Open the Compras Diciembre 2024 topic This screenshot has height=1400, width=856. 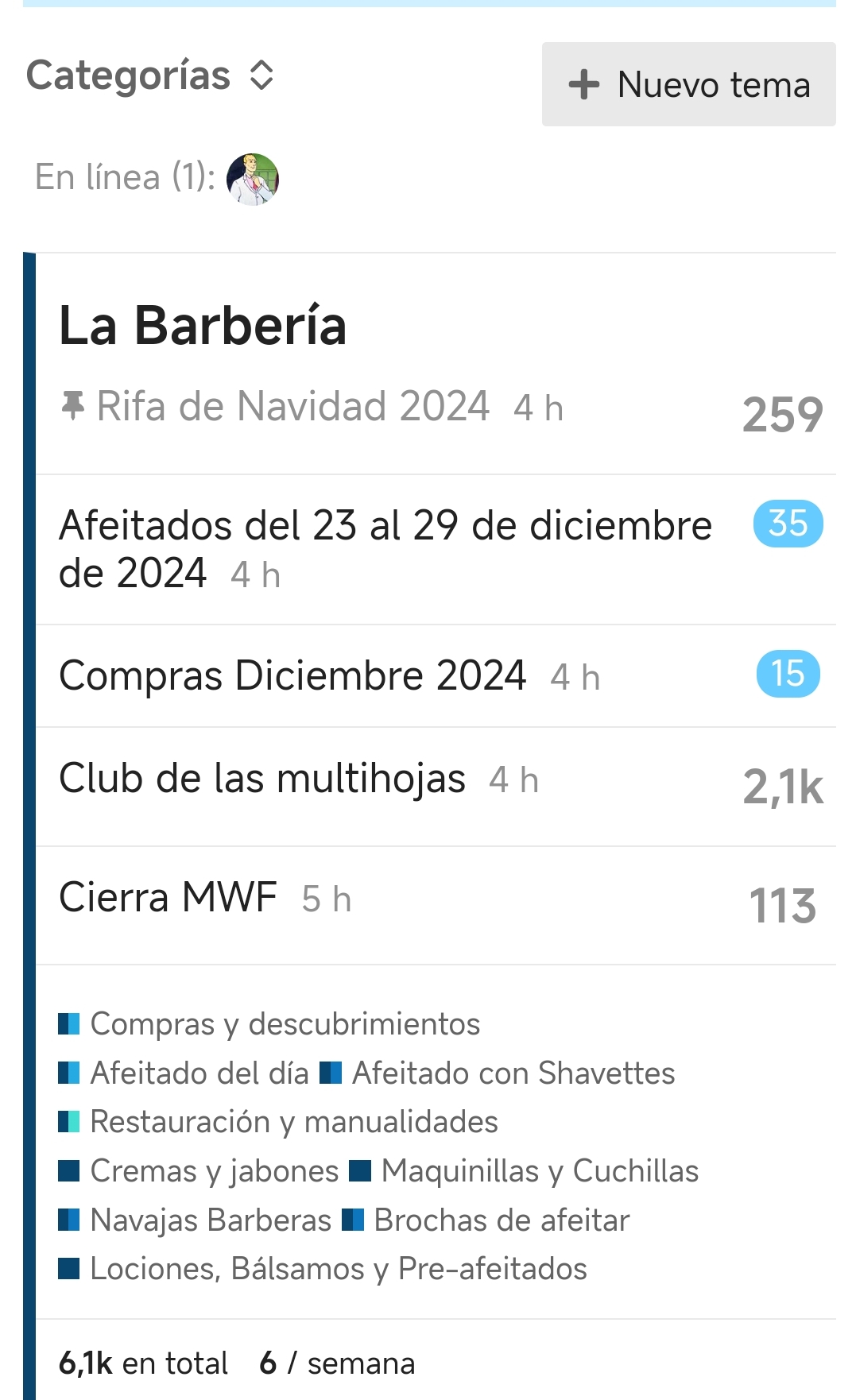coord(292,675)
